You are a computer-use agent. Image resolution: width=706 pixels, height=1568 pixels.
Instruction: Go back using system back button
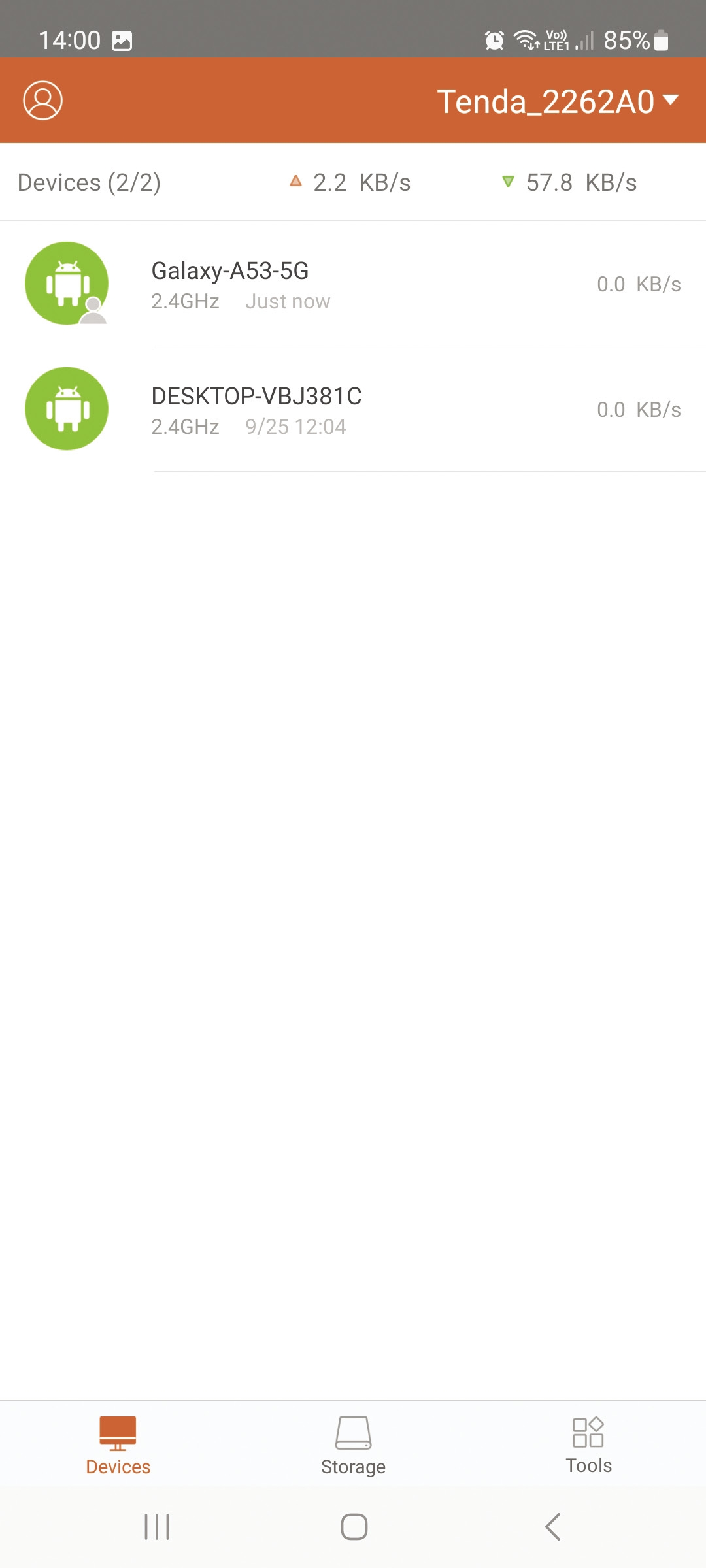click(553, 1527)
